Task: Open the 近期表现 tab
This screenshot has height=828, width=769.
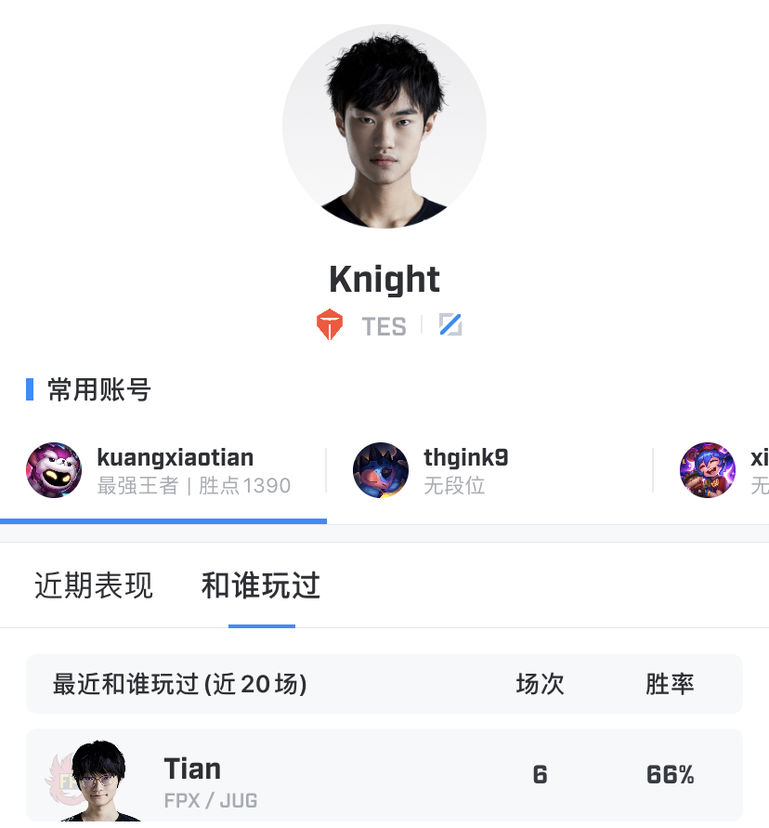Action: (94, 586)
